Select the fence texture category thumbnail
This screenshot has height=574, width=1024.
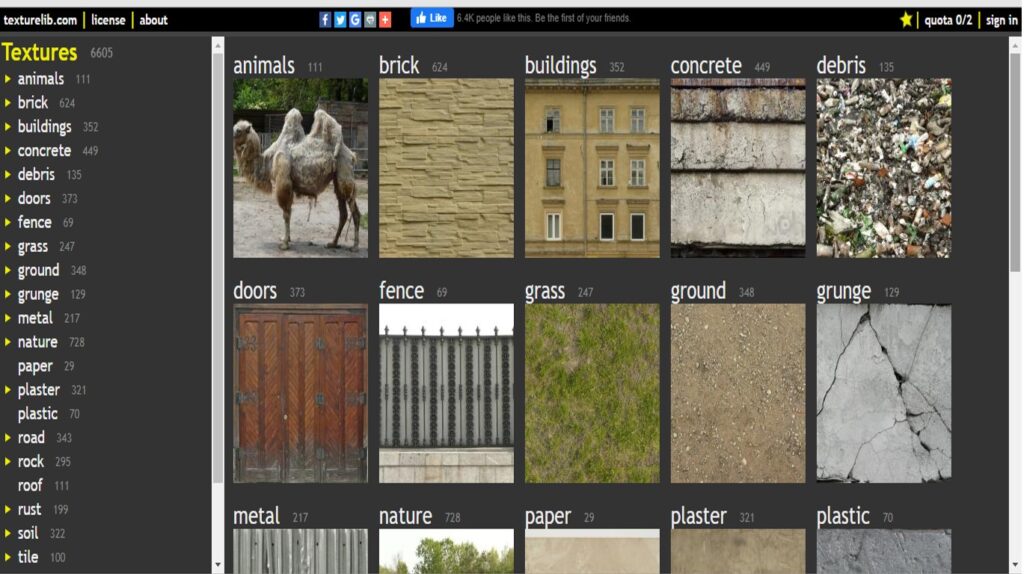tap(446, 393)
